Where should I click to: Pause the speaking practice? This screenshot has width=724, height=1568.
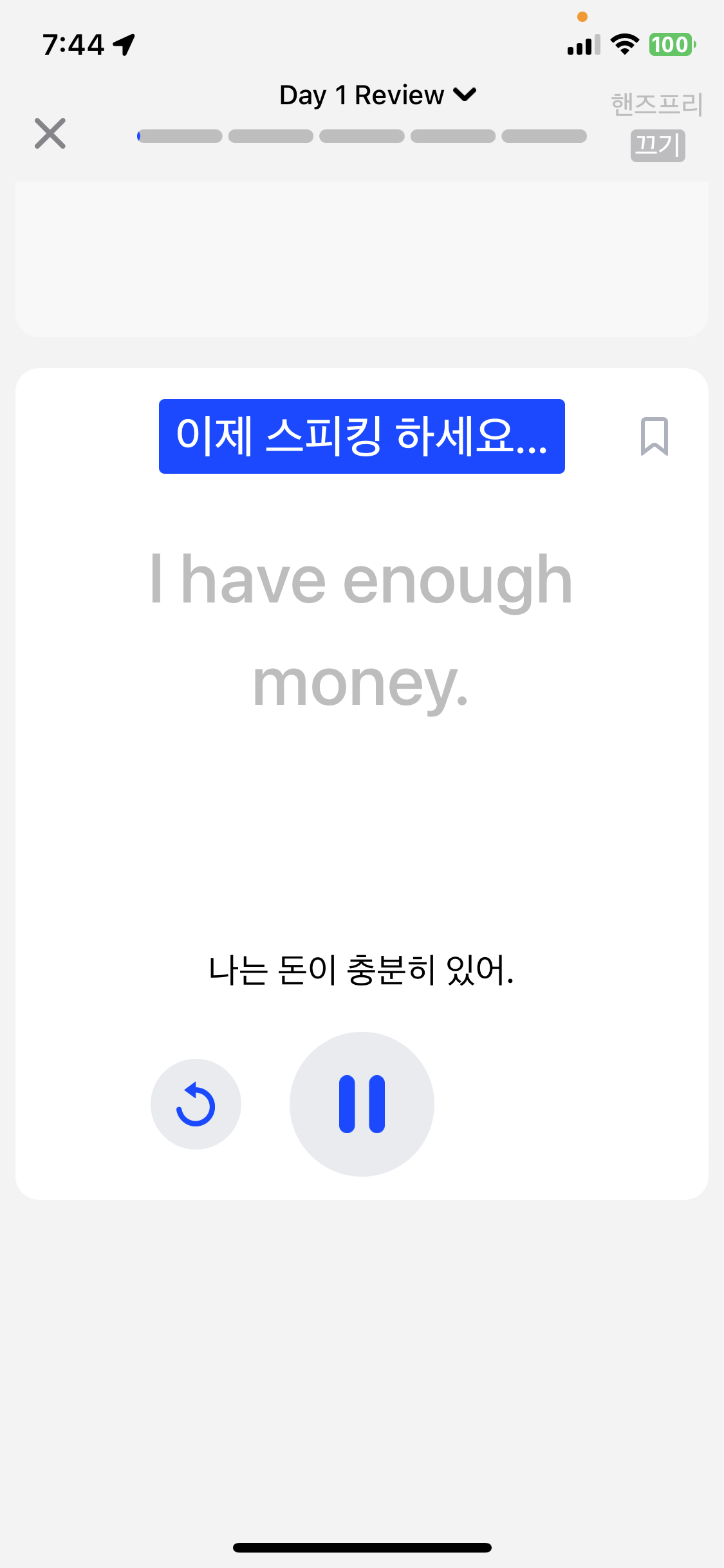tap(362, 1104)
